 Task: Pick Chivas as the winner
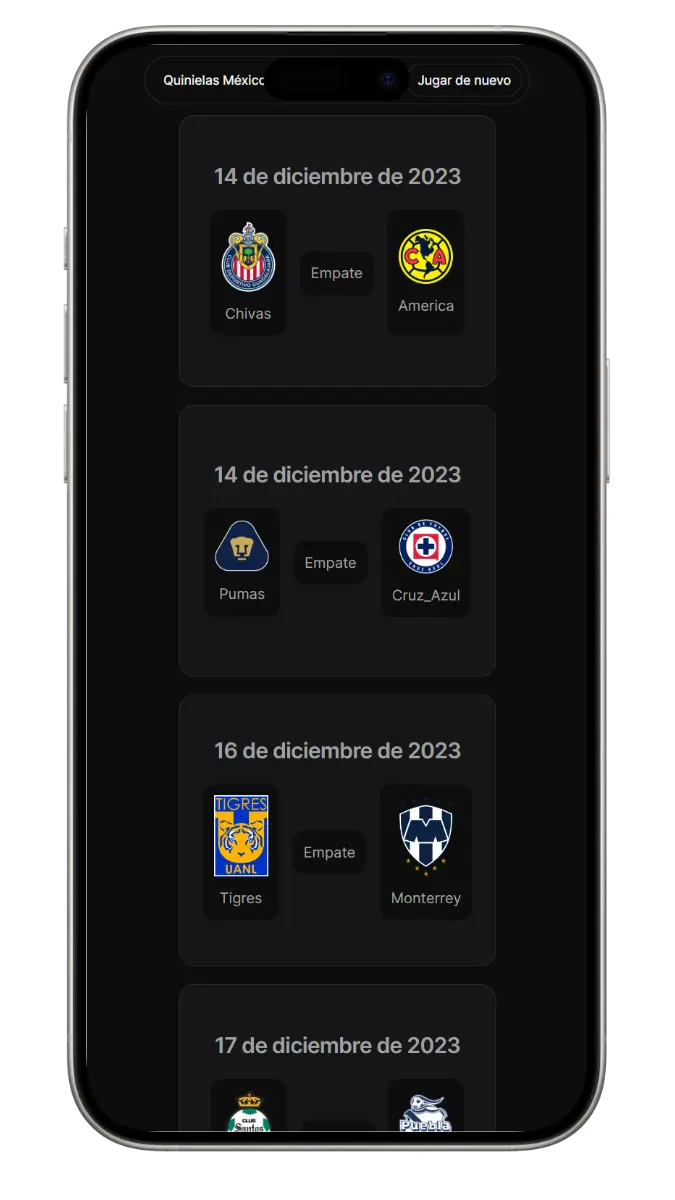pos(248,272)
